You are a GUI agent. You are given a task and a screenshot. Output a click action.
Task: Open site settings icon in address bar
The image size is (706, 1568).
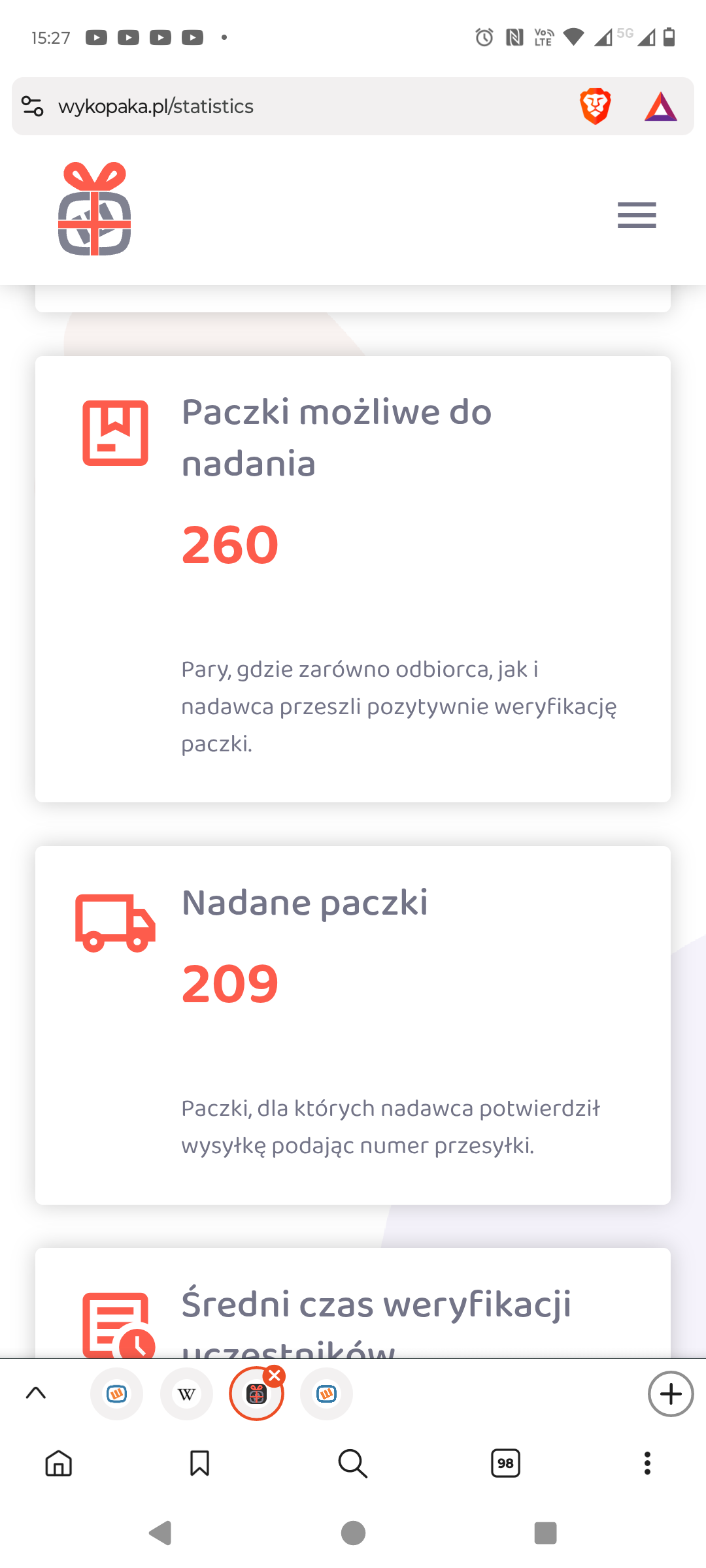[33, 106]
